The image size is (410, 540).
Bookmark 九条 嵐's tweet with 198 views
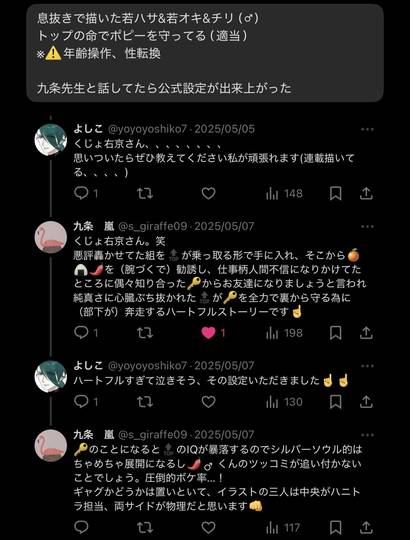336,333
